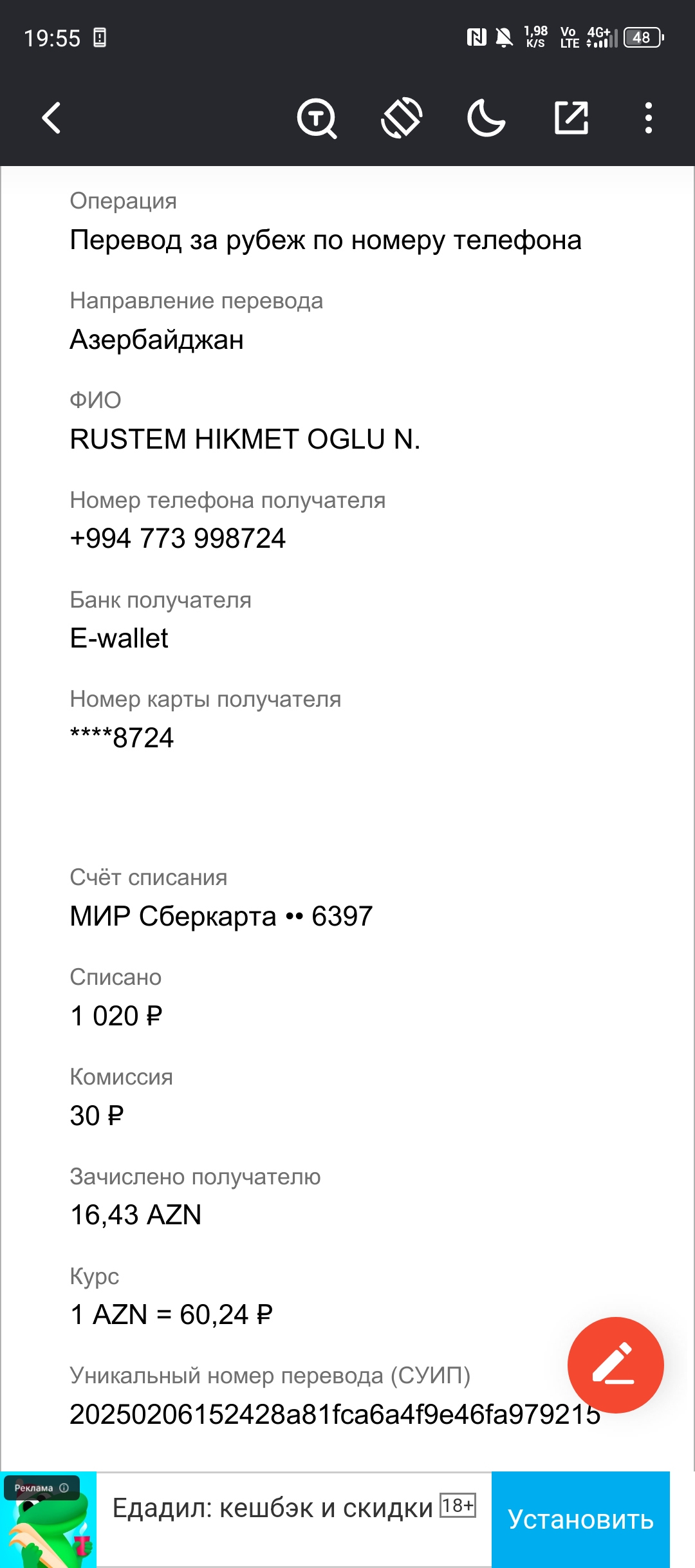Viewport: 695px width, 1568px height.
Task: Open the three-dot overflow menu
Action: [649, 118]
